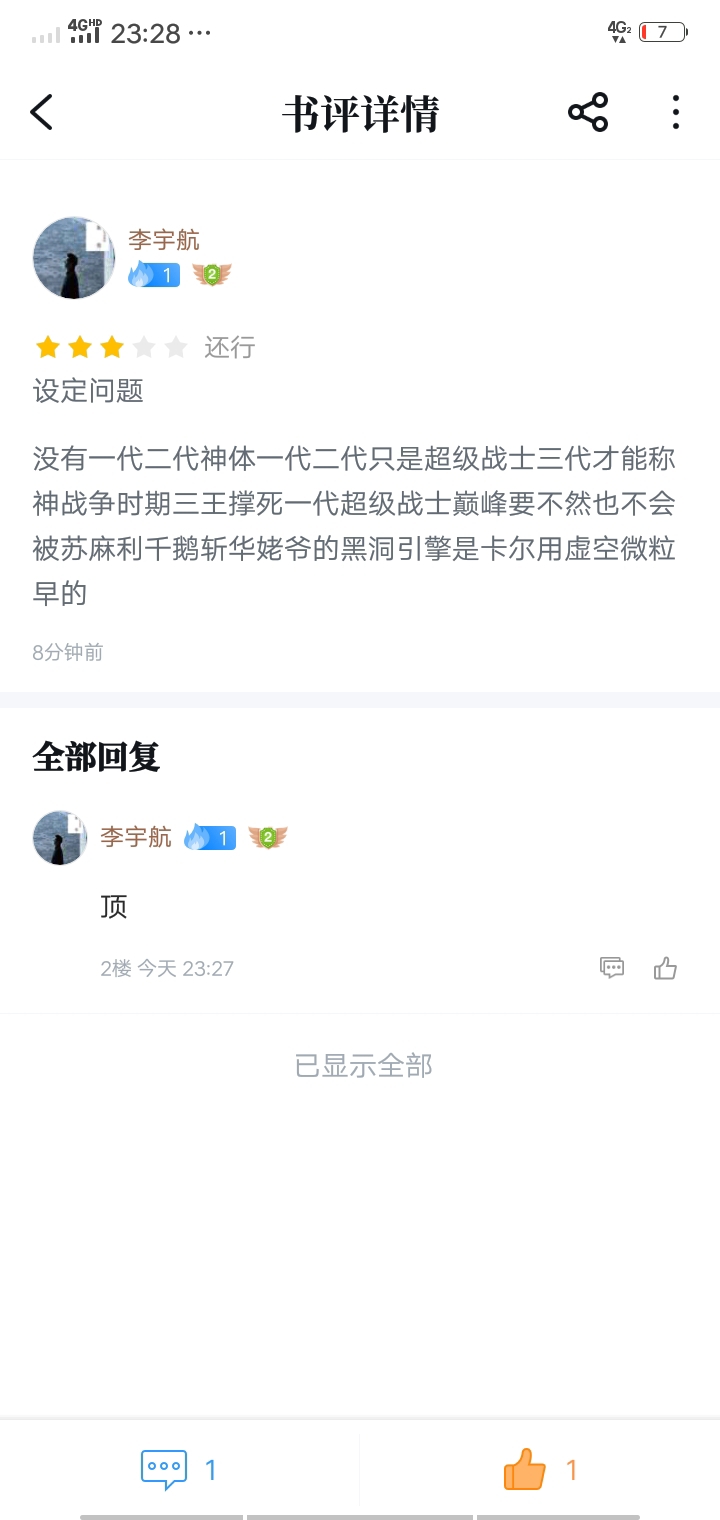720x1520 pixels.
Task: Write a comment using the bottom comment button
Action: pos(179,1470)
